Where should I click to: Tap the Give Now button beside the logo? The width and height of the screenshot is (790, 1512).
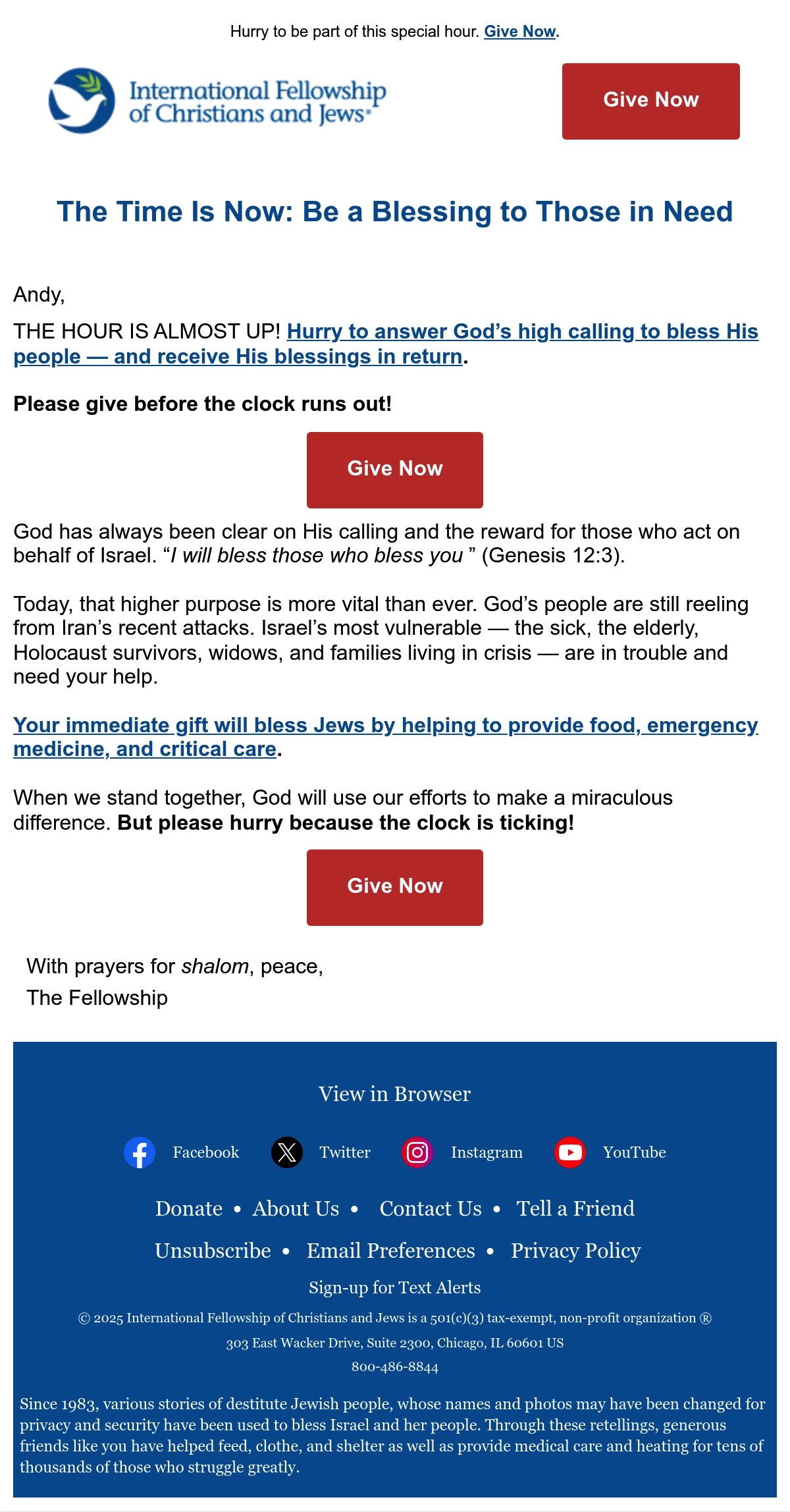[x=650, y=101]
